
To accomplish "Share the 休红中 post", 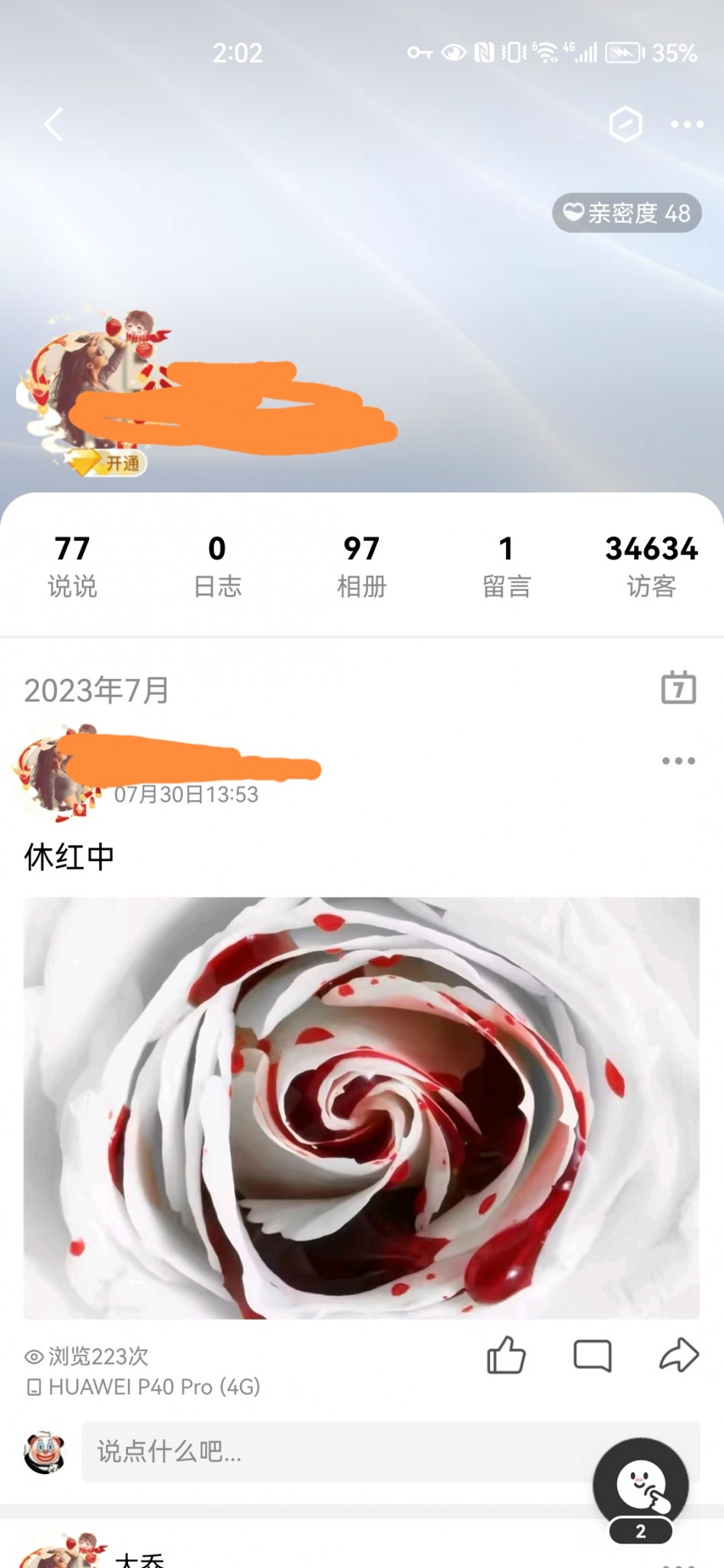I will tap(678, 1355).
